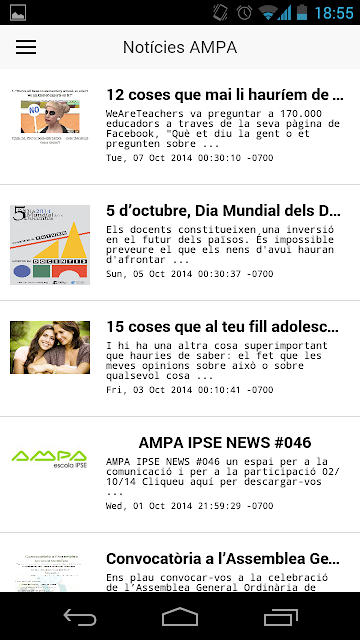Open article '12 coses que mai li hauríem de'
The width and height of the screenshot is (360, 640).
tap(180, 127)
